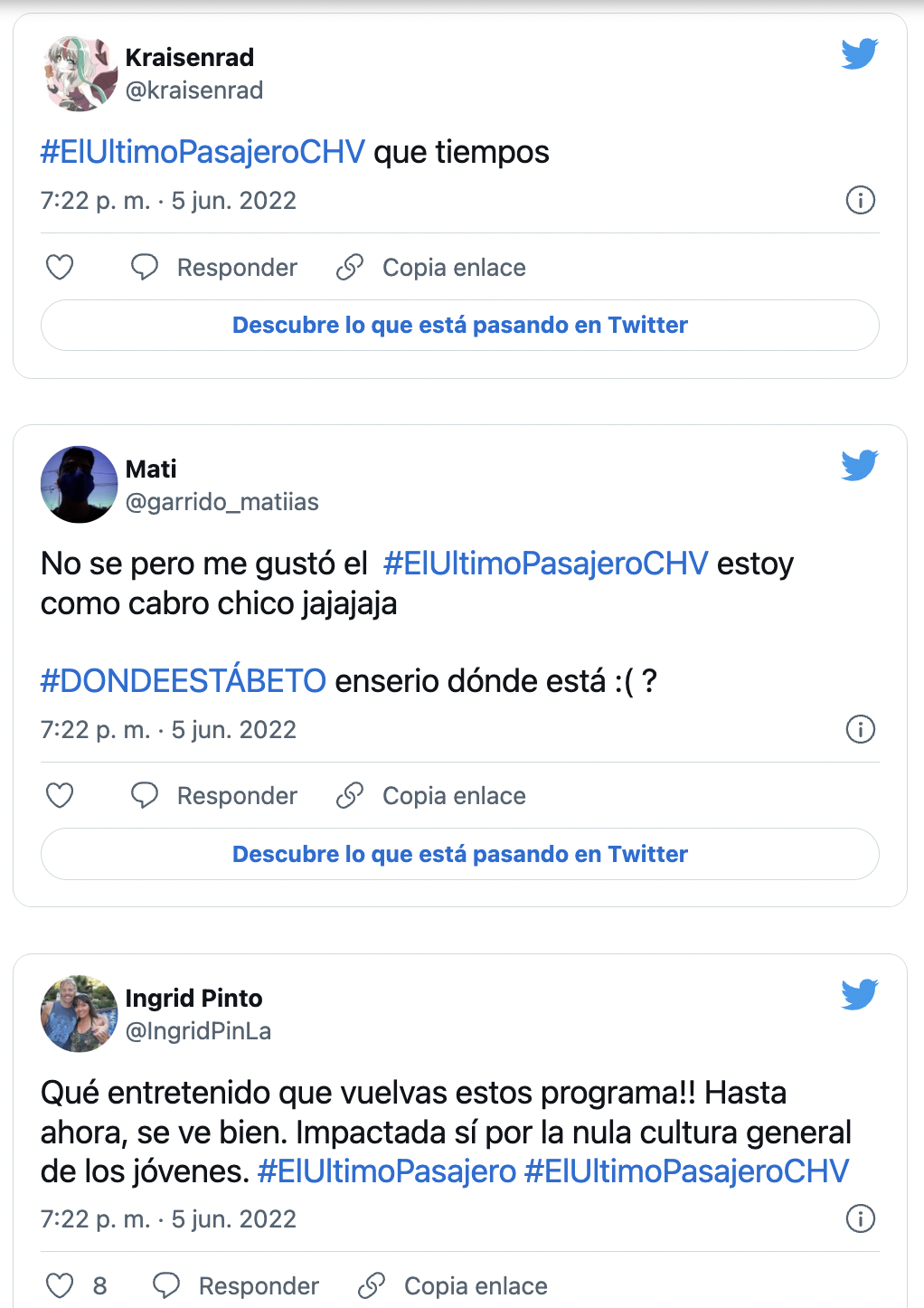View Mati's profile @garrido_matiias

222,502
